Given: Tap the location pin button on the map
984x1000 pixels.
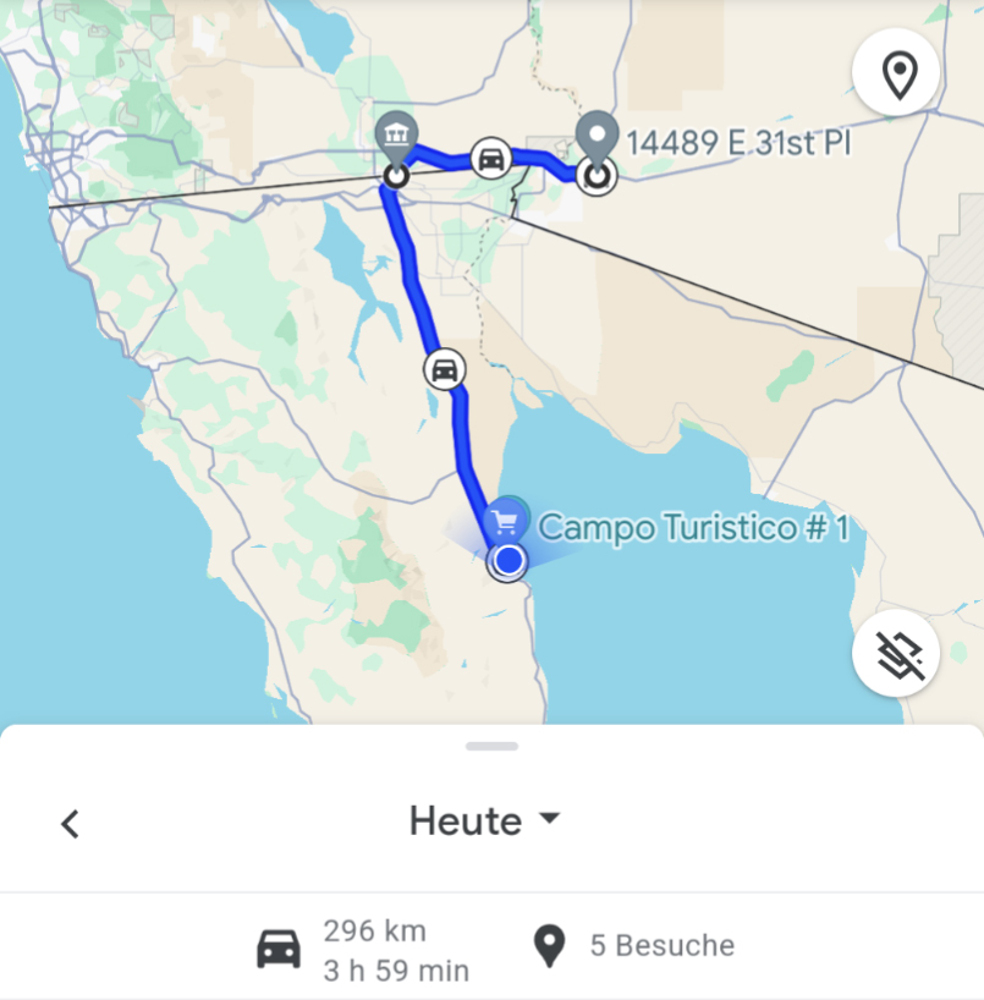Looking at the screenshot, I should (898, 75).
